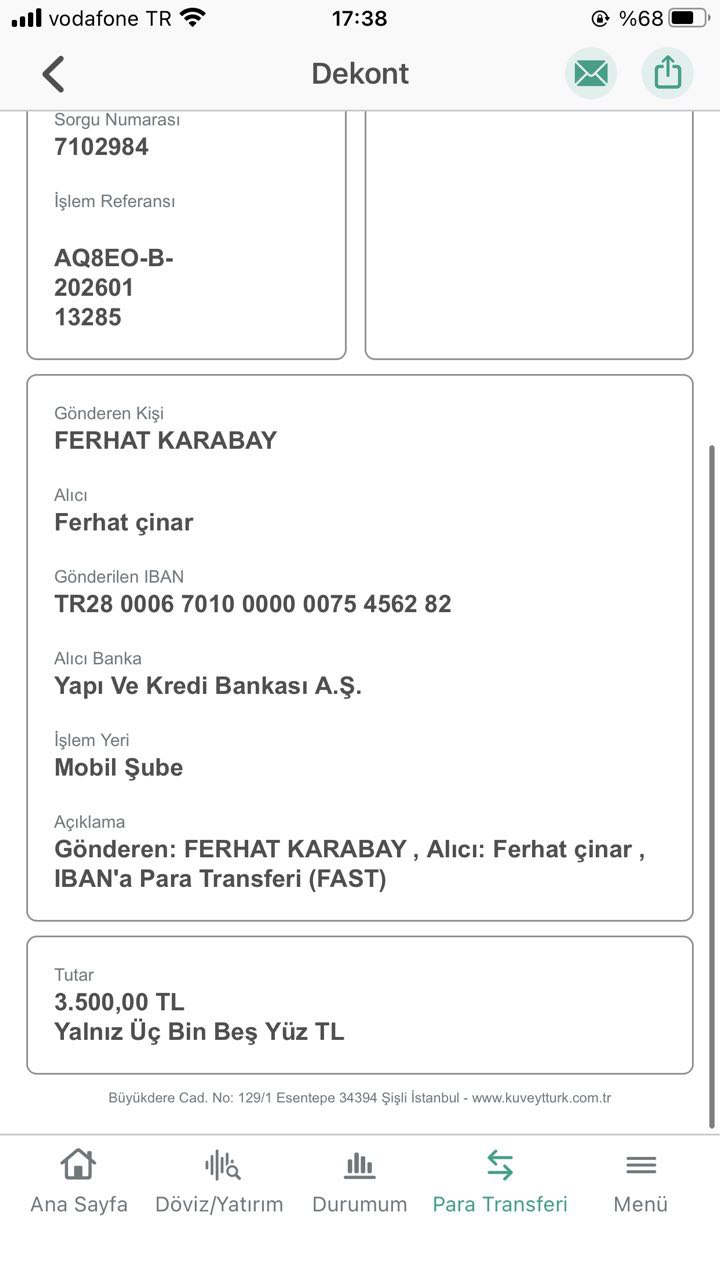Switch to the Döviz/Yatırım tab
The width and height of the screenshot is (720, 1280).
219,1182
